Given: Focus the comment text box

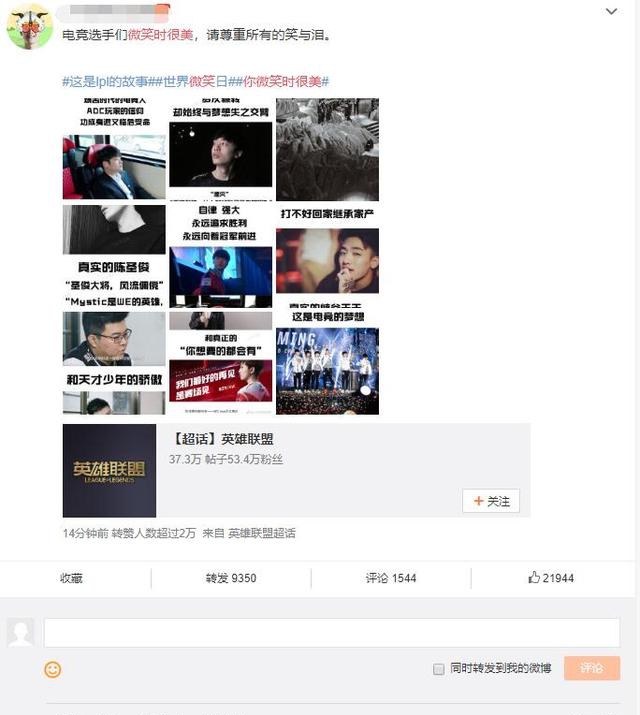Looking at the screenshot, I should pos(331,632).
